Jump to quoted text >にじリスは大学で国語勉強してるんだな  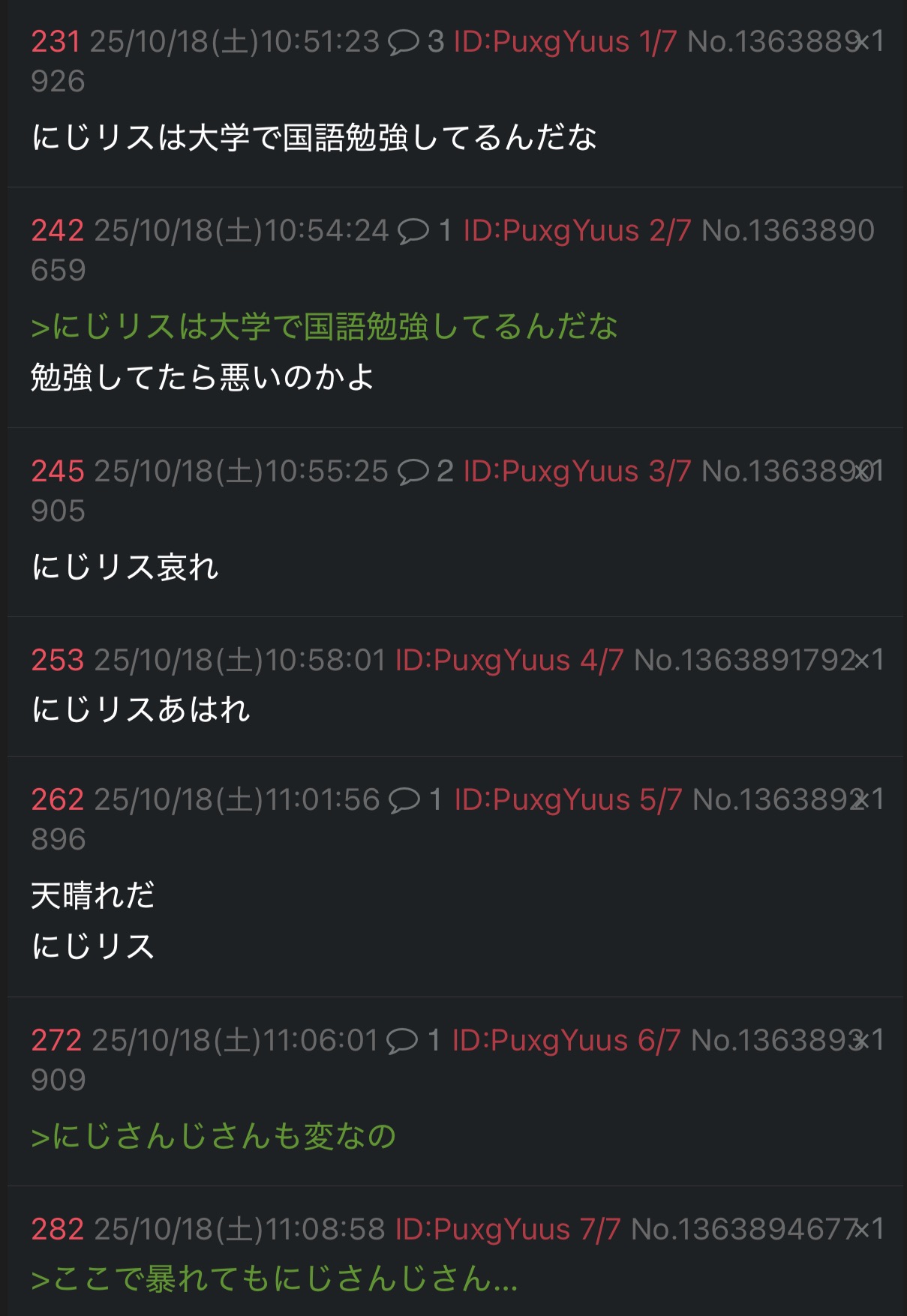[x=324, y=326]
